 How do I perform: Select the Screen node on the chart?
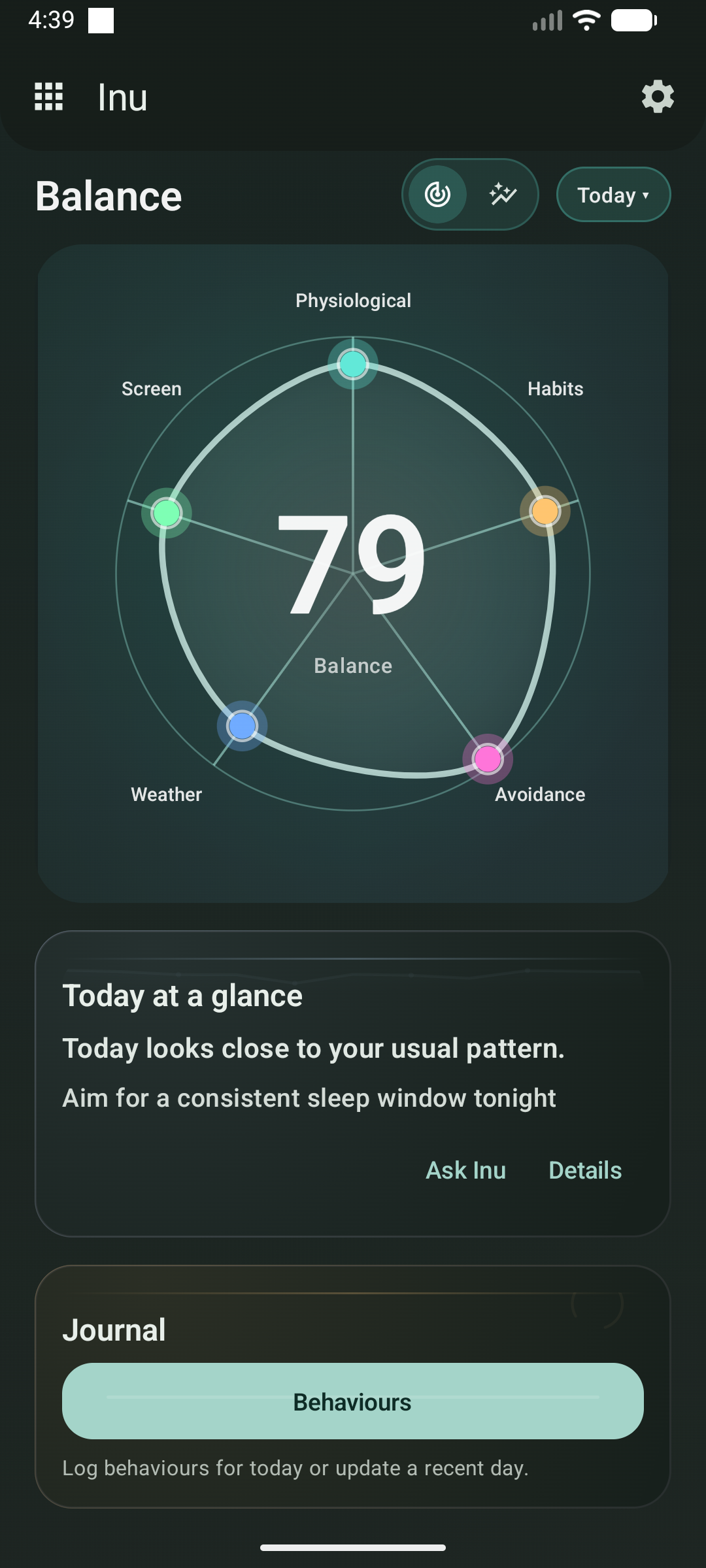pos(167,513)
